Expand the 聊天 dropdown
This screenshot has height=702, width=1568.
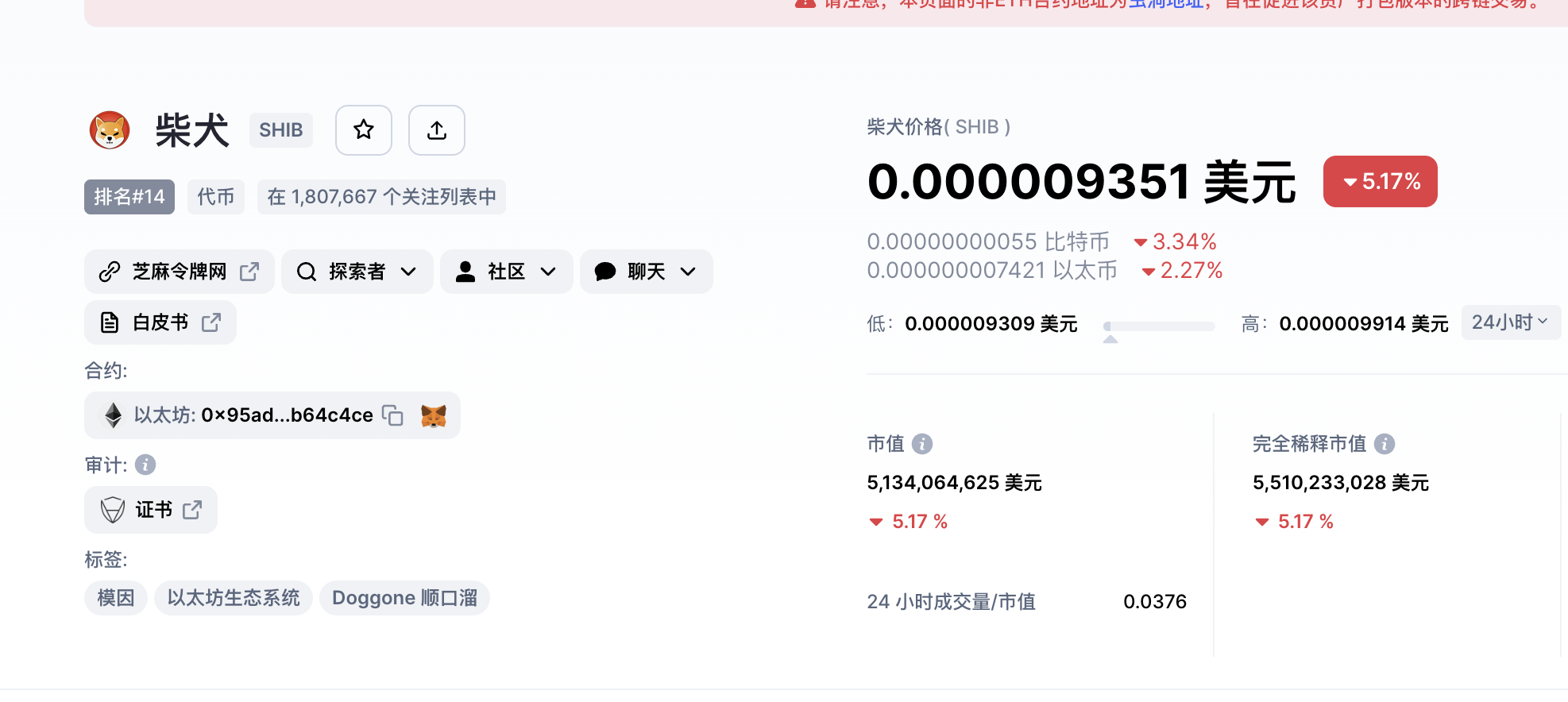coord(646,272)
